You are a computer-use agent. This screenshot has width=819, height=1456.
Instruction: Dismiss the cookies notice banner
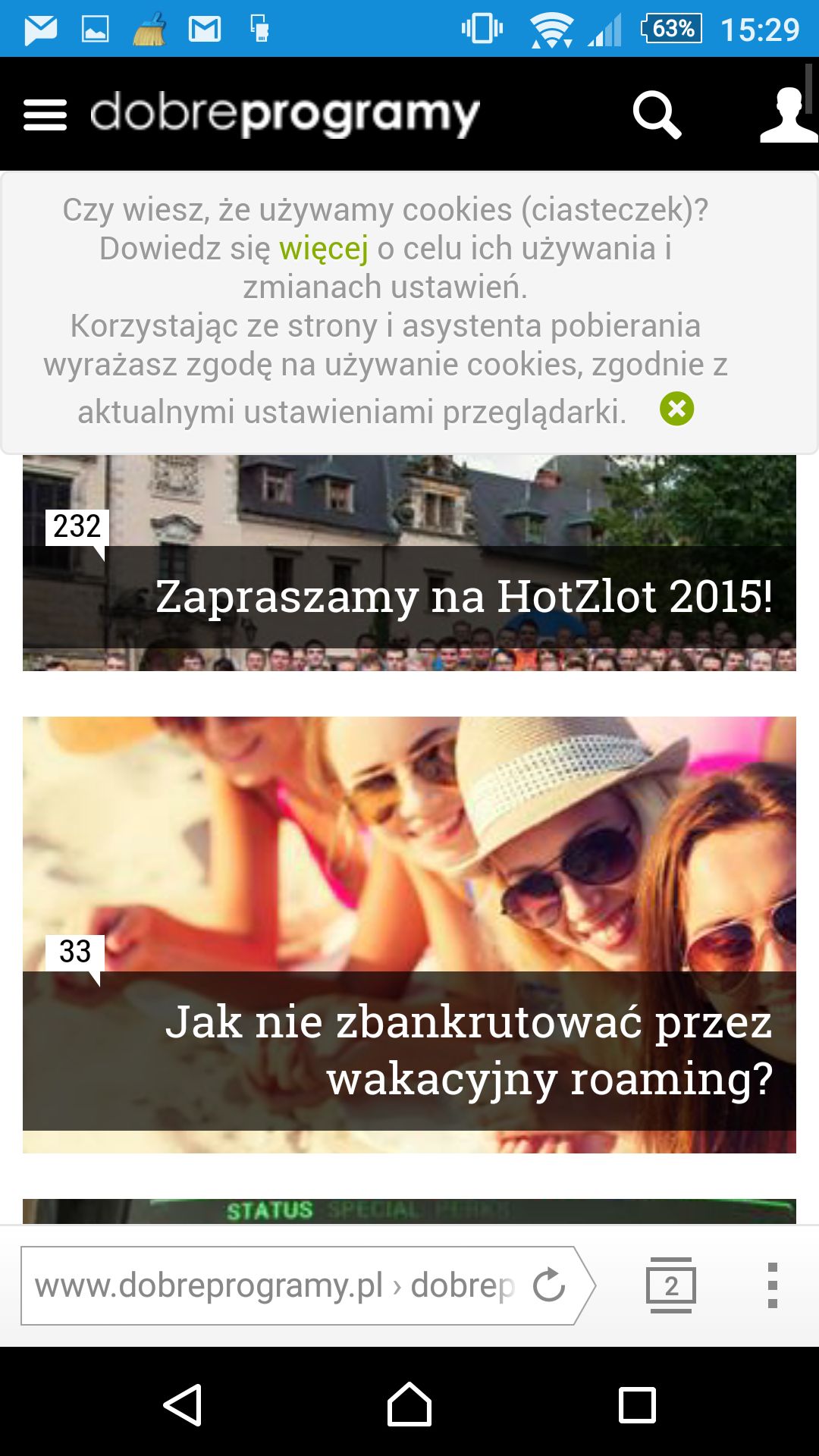[x=676, y=409]
